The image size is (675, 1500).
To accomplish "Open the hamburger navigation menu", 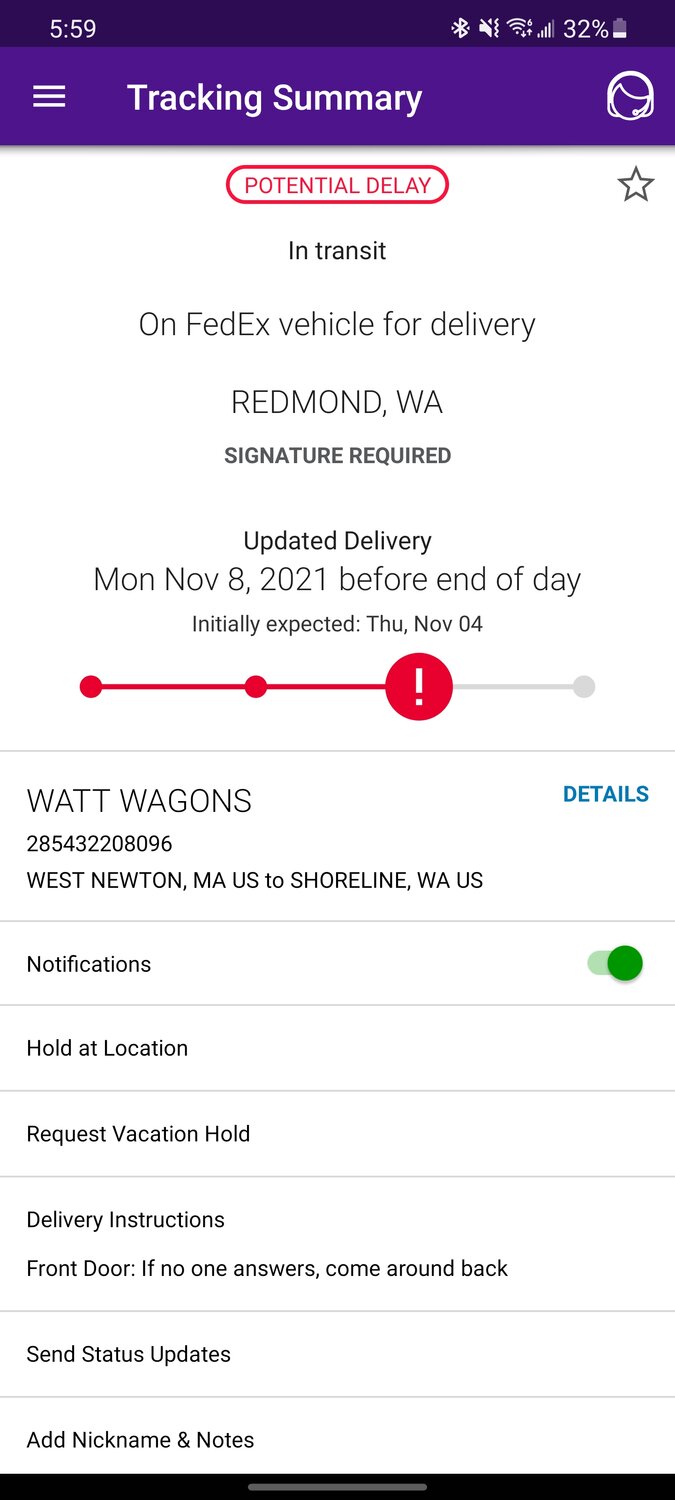I will [49, 97].
